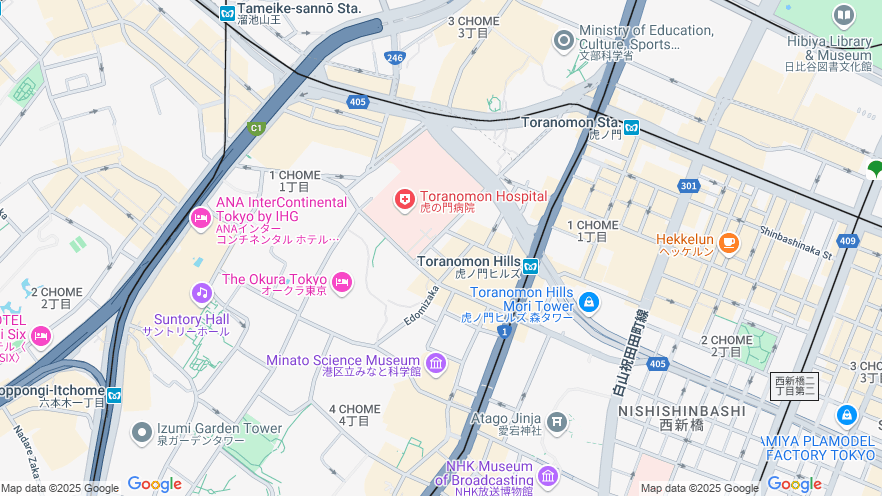Tap the Ministry of Education marker
Screen dimensions: 882x496
pos(564,40)
